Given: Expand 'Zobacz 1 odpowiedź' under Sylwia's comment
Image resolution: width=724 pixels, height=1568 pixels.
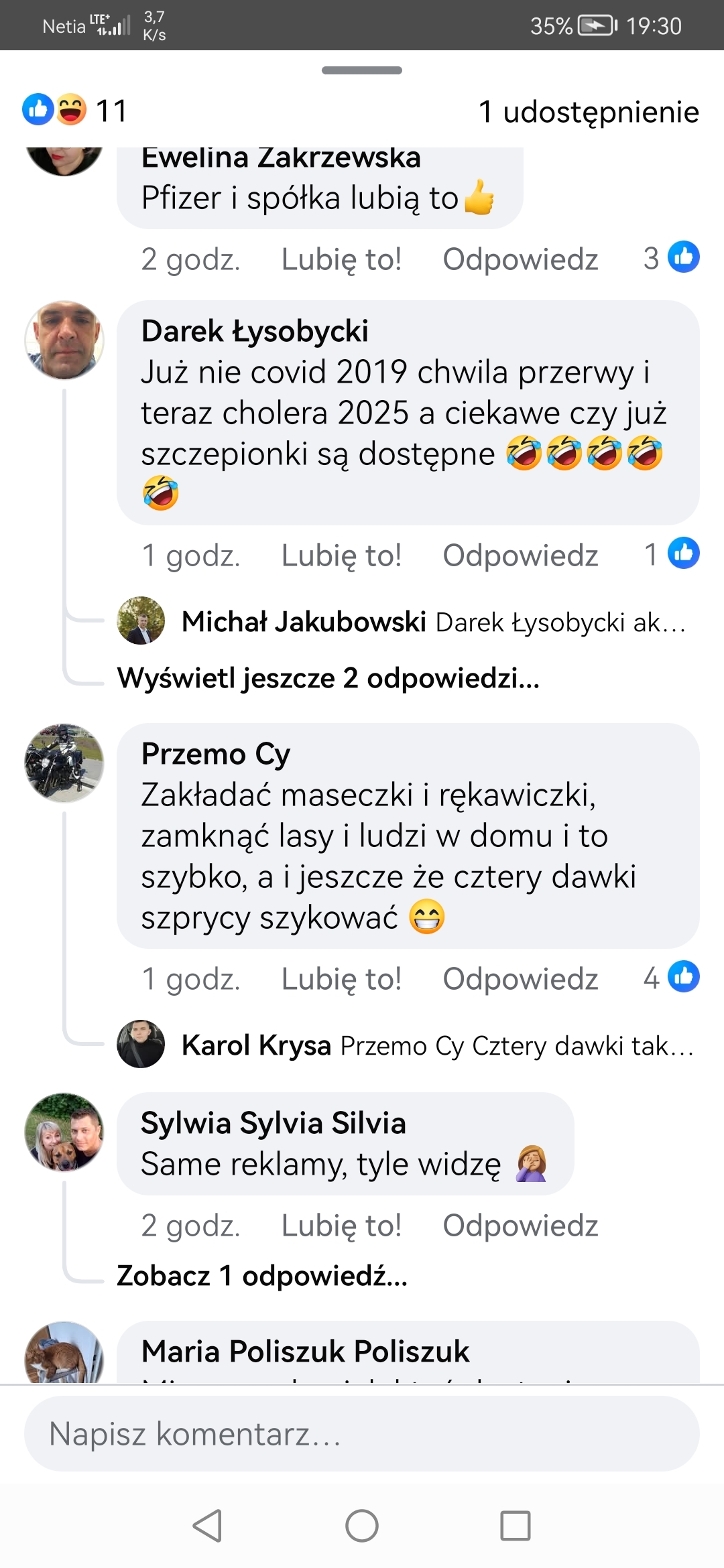Looking at the screenshot, I should click(261, 1276).
